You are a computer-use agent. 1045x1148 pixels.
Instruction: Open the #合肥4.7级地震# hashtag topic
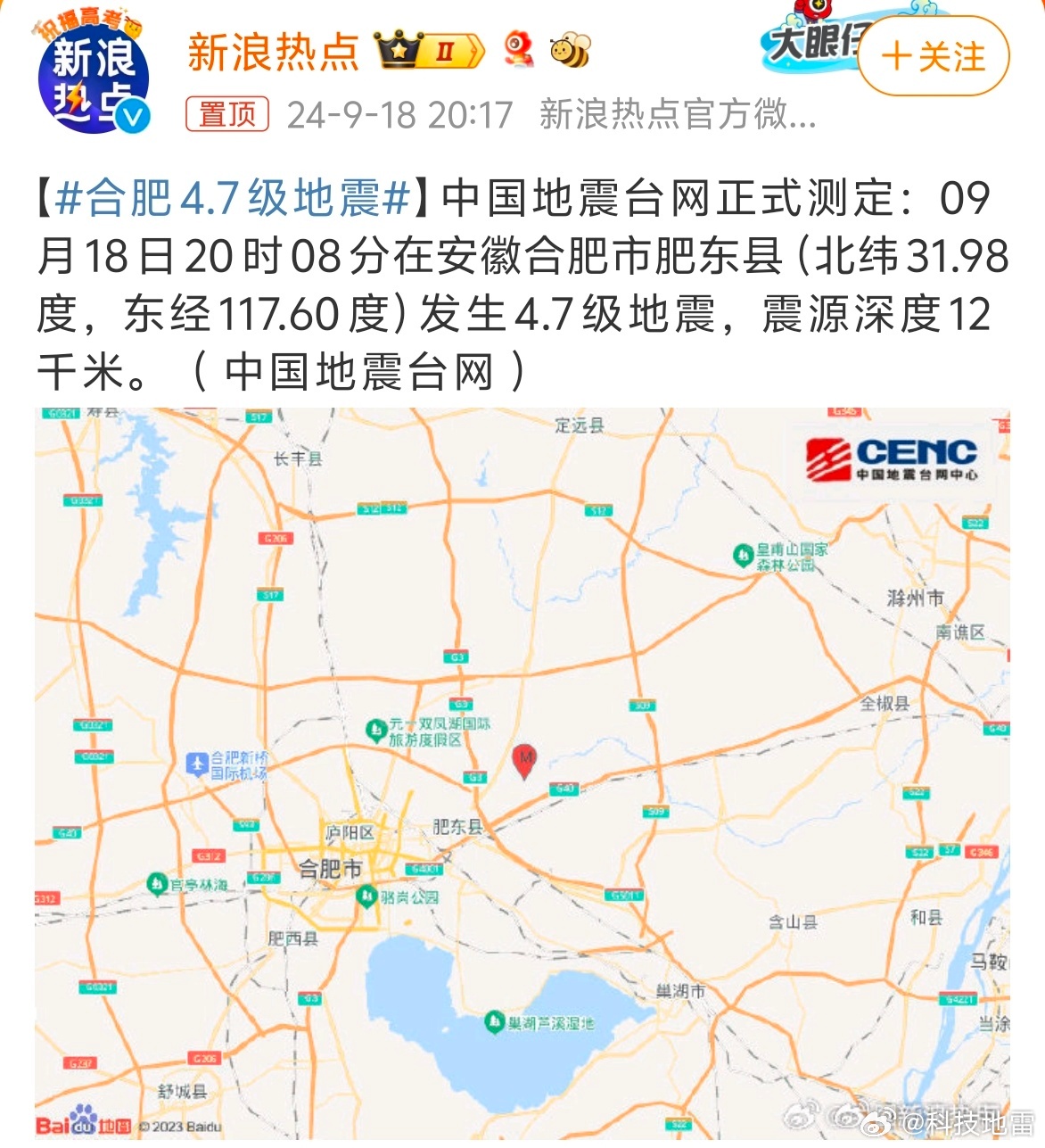pos(233,198)
